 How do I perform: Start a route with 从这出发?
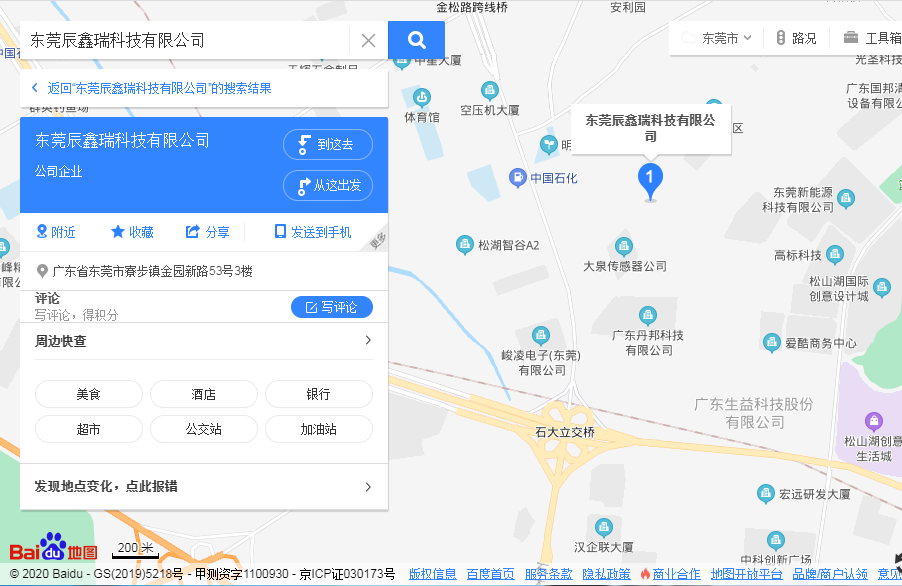(328, 185)
